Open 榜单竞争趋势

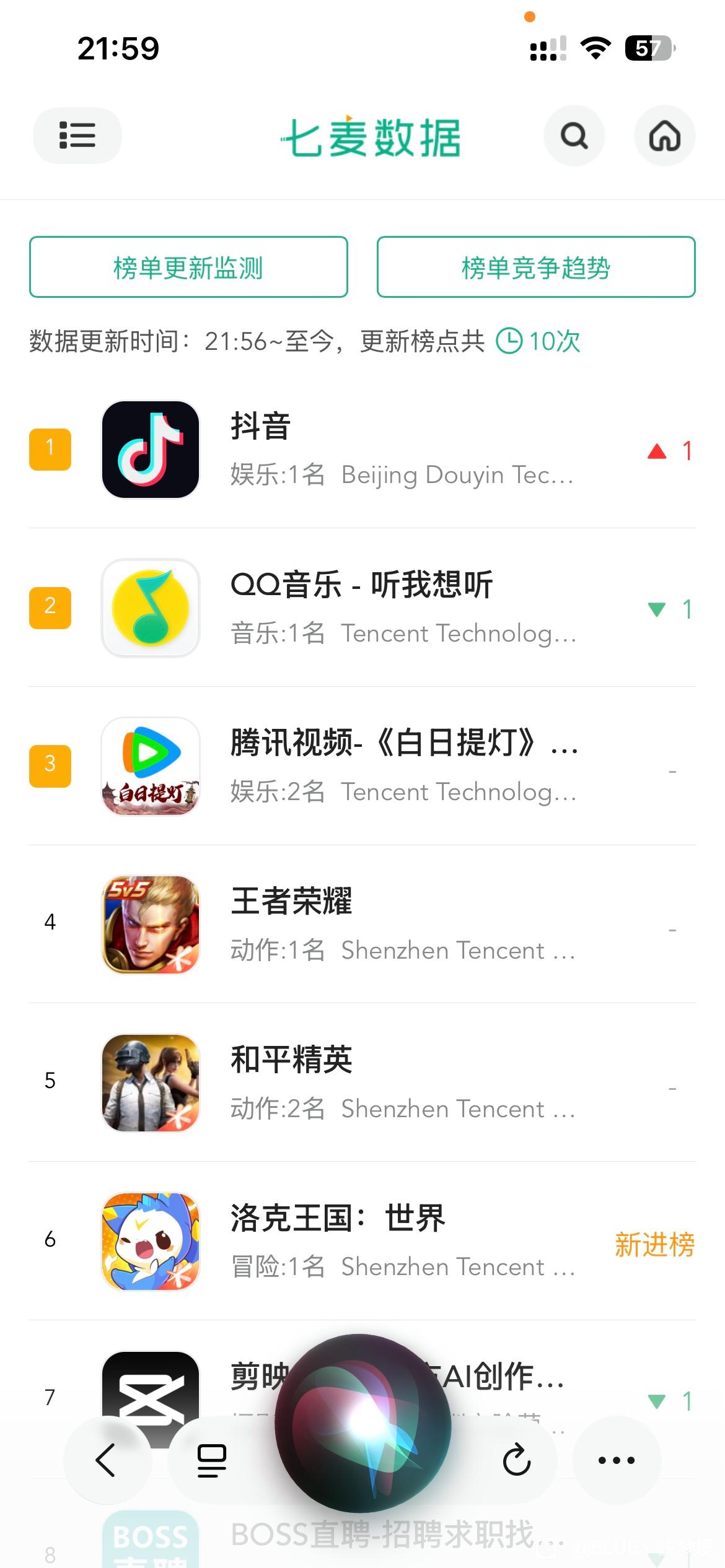tap(536, 268)
